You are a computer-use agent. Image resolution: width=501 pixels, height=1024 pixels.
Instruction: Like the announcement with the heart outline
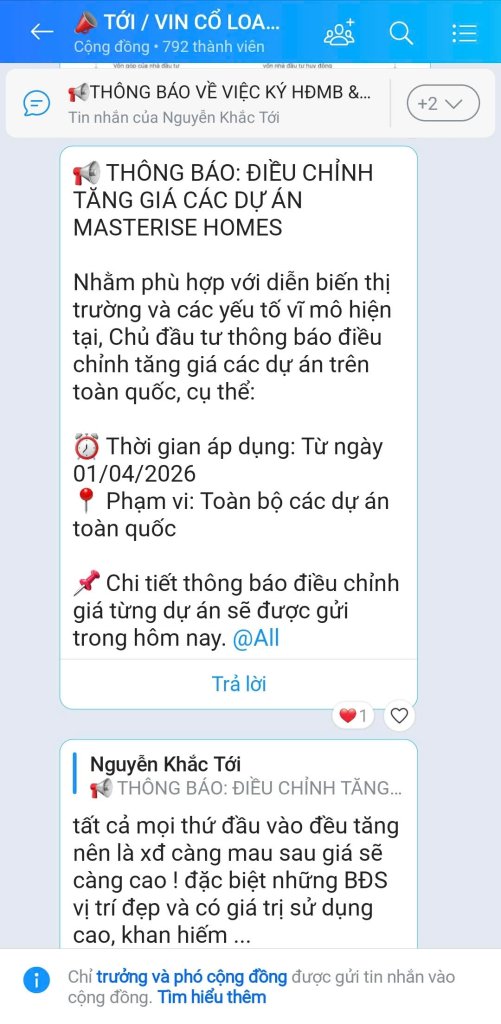[x=399, y=716]
